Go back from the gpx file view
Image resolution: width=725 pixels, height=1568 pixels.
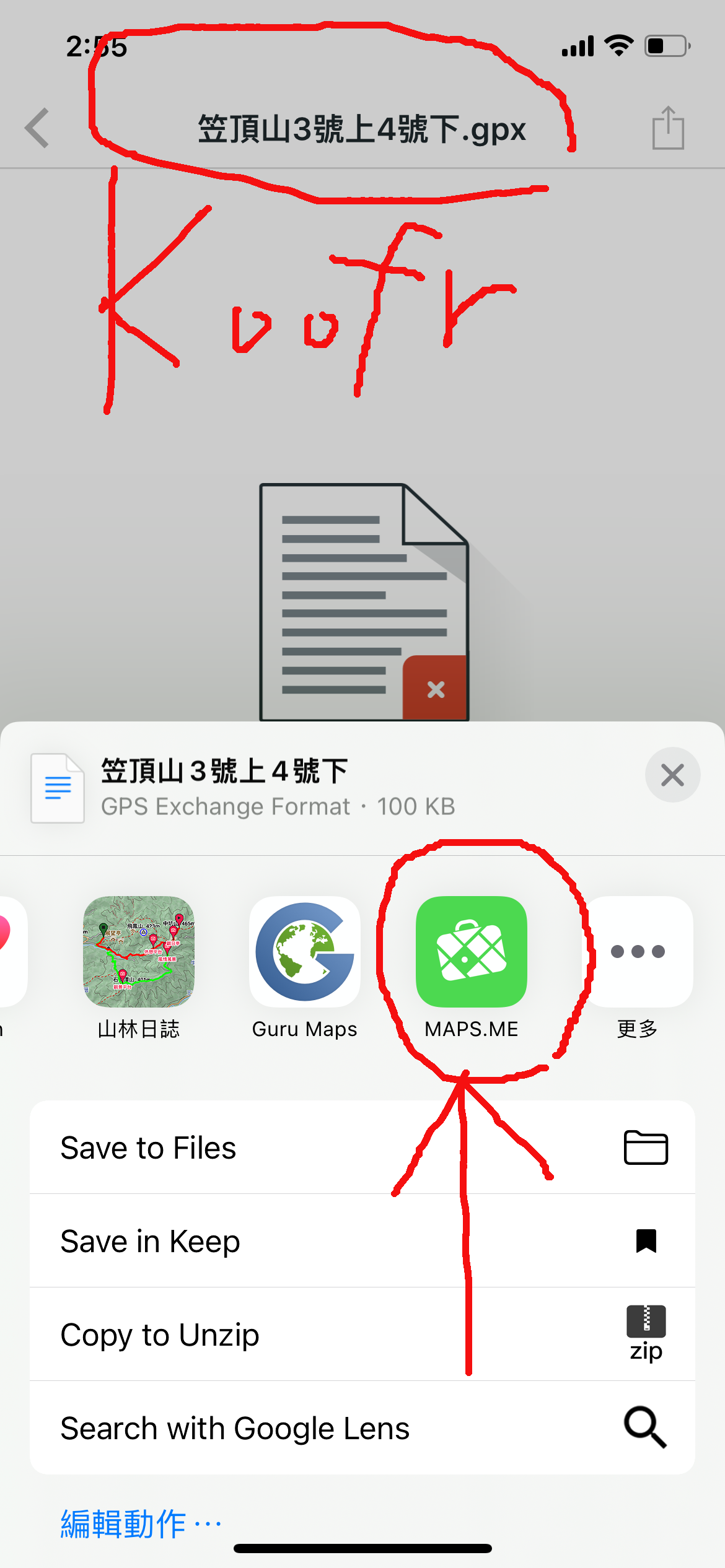[38, 128]
